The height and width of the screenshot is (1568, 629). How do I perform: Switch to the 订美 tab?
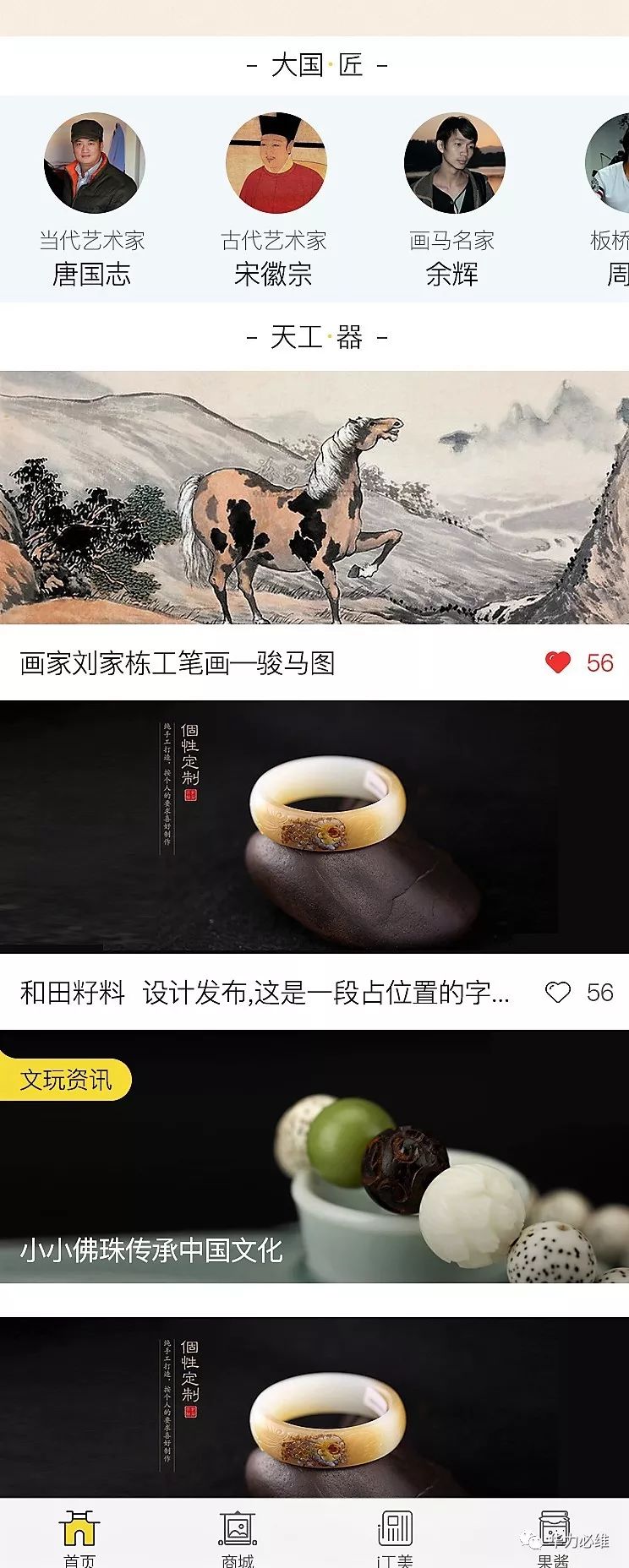395,1536
